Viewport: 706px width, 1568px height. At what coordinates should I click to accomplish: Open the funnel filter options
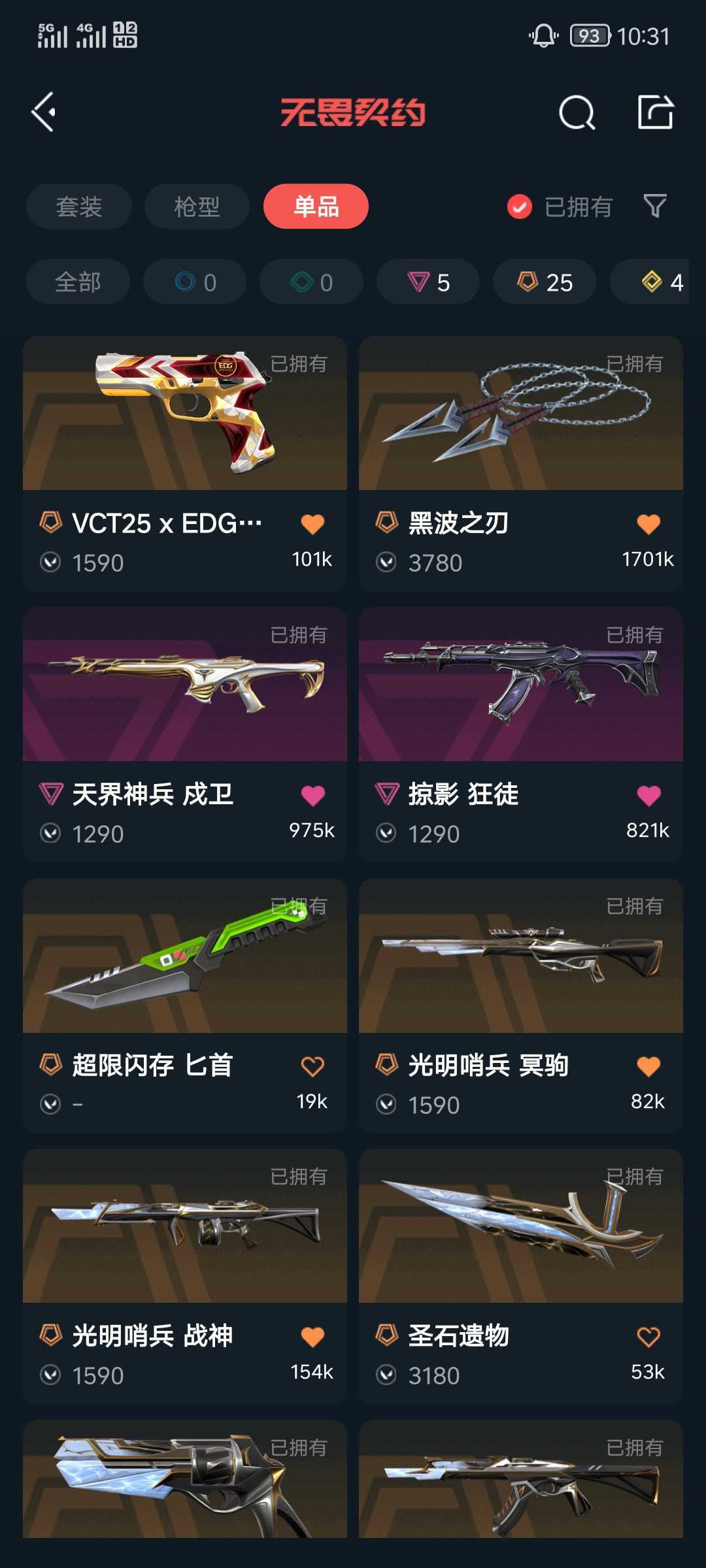click(x=655, y=206)
